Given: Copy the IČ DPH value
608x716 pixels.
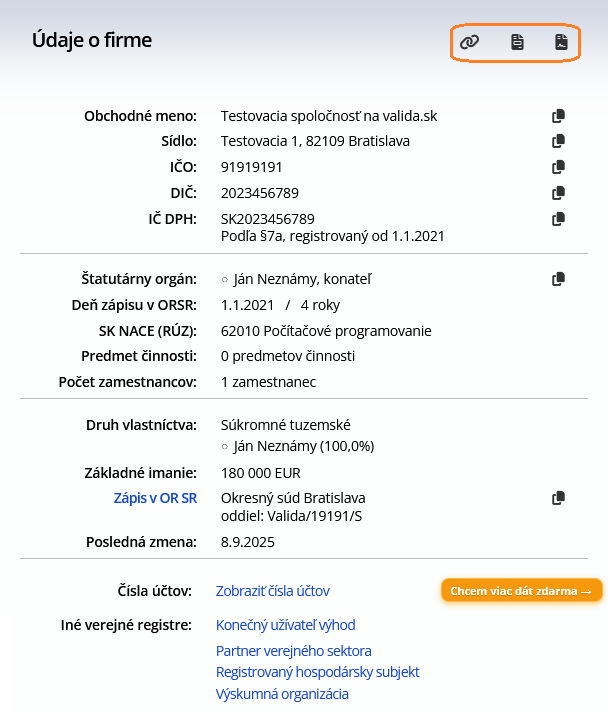Looking at the screenshot, I should pos(559,218).
